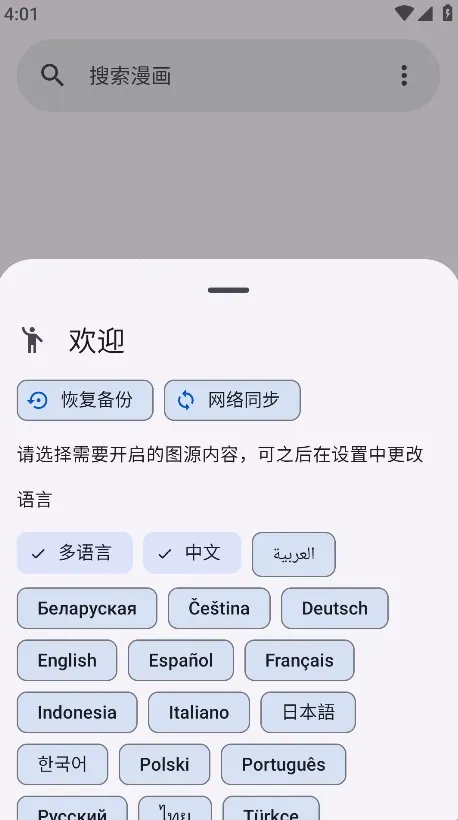Tap the 网络同步 network sync button
This screenshot has width=458, height=820.
(x=232, y=400)
